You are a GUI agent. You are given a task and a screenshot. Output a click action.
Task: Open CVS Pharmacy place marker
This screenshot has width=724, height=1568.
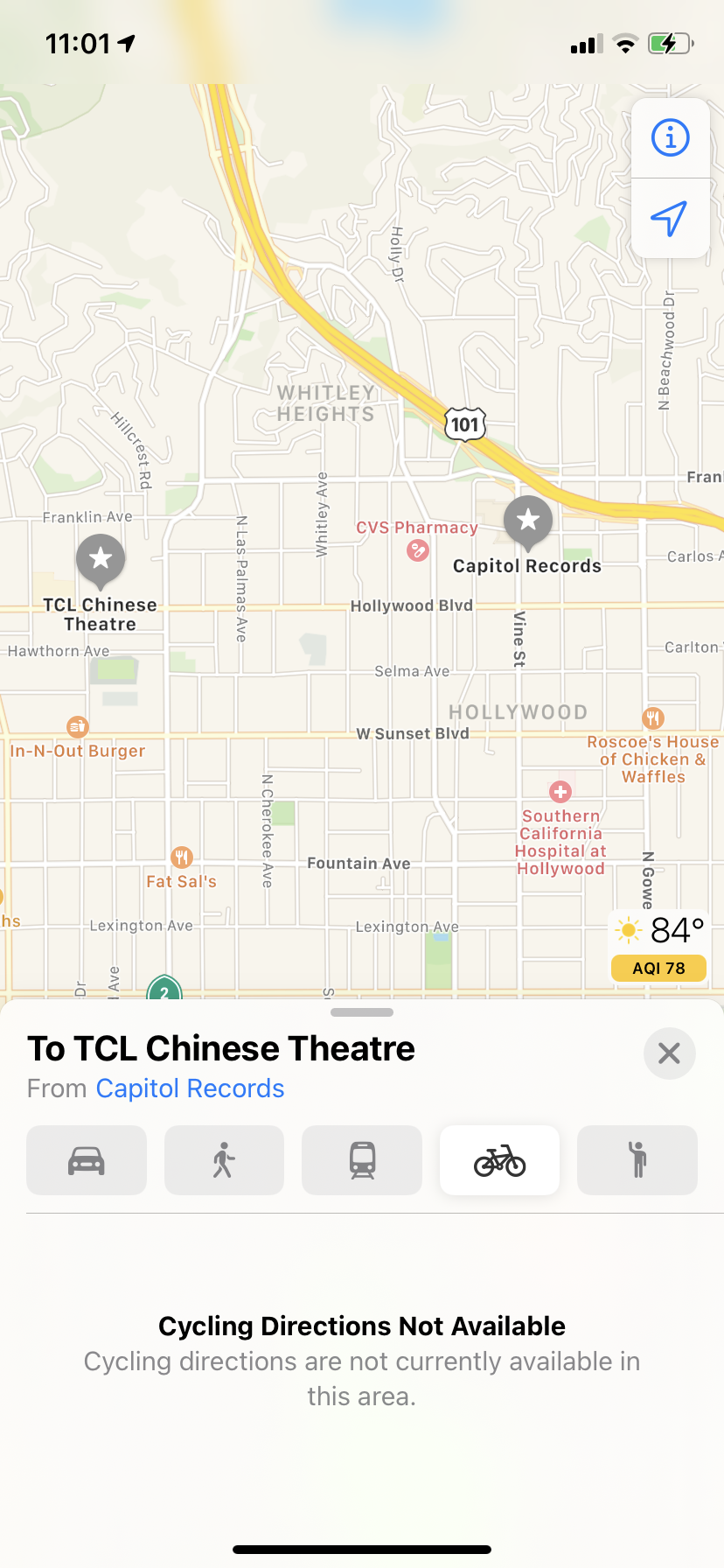click(x=418, y=549)
